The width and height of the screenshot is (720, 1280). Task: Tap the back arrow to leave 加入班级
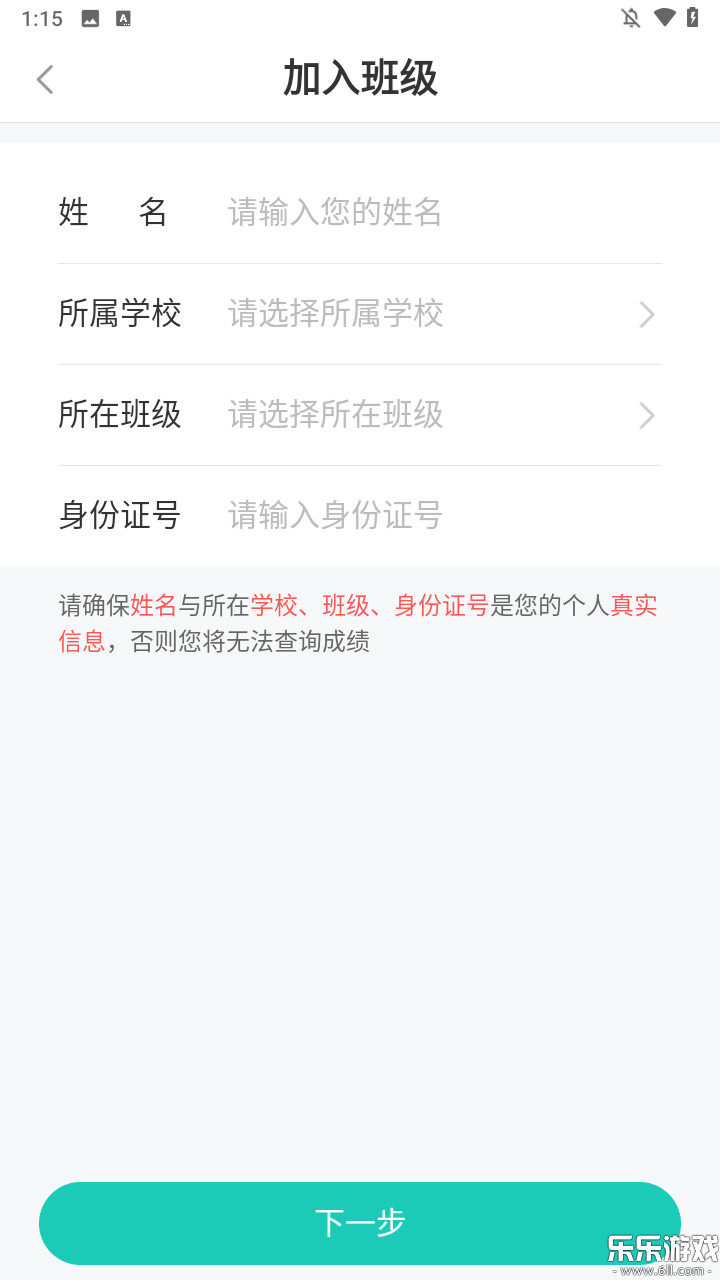44,79
